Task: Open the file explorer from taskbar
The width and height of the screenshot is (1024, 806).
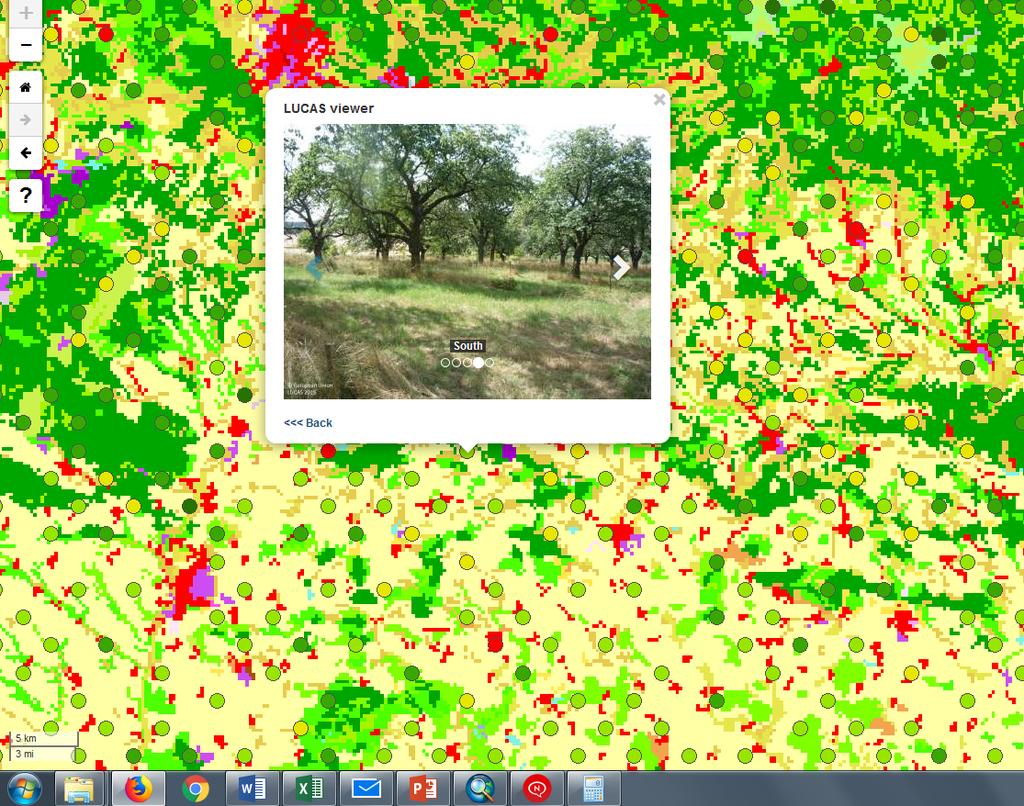Action: (79, 789)
